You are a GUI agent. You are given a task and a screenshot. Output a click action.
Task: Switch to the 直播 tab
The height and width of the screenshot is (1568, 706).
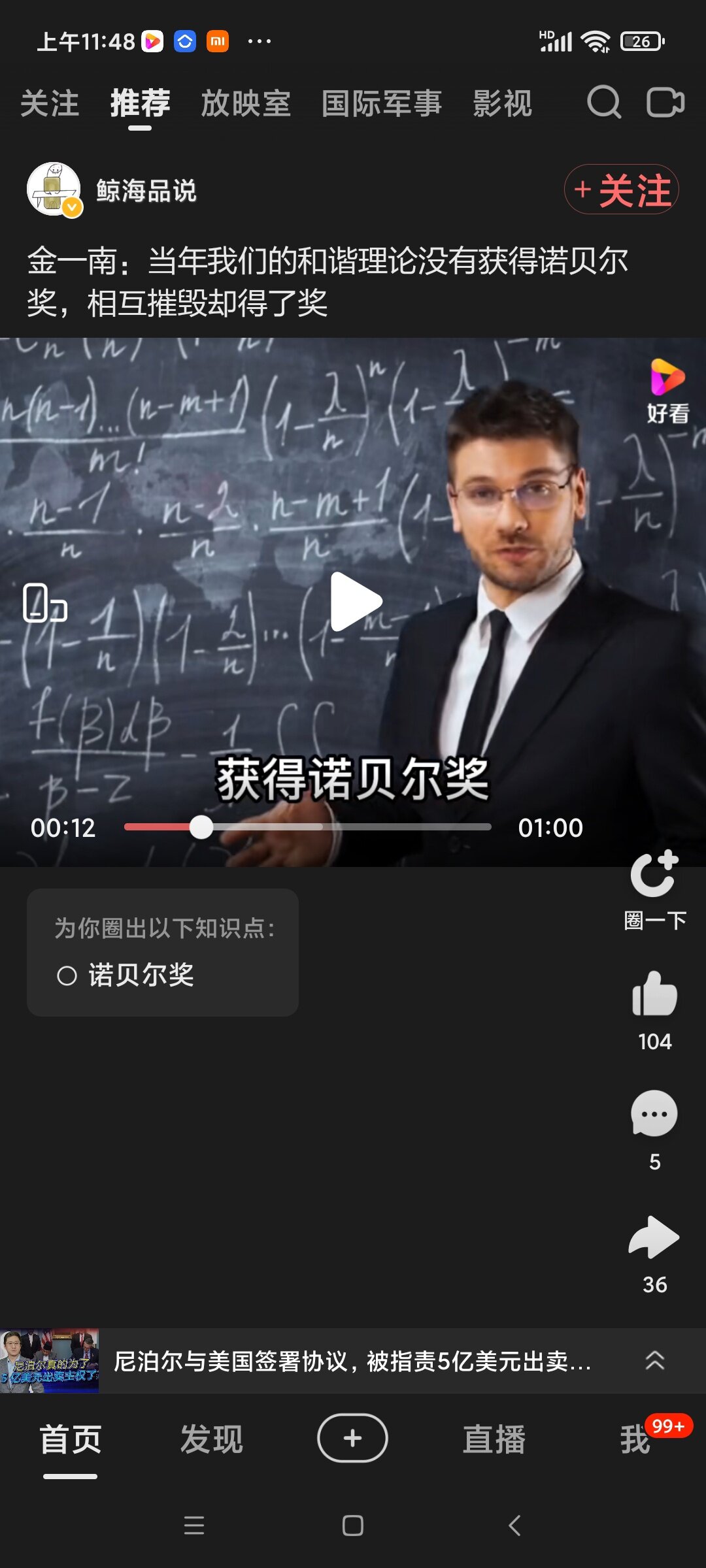(494, 1439)
